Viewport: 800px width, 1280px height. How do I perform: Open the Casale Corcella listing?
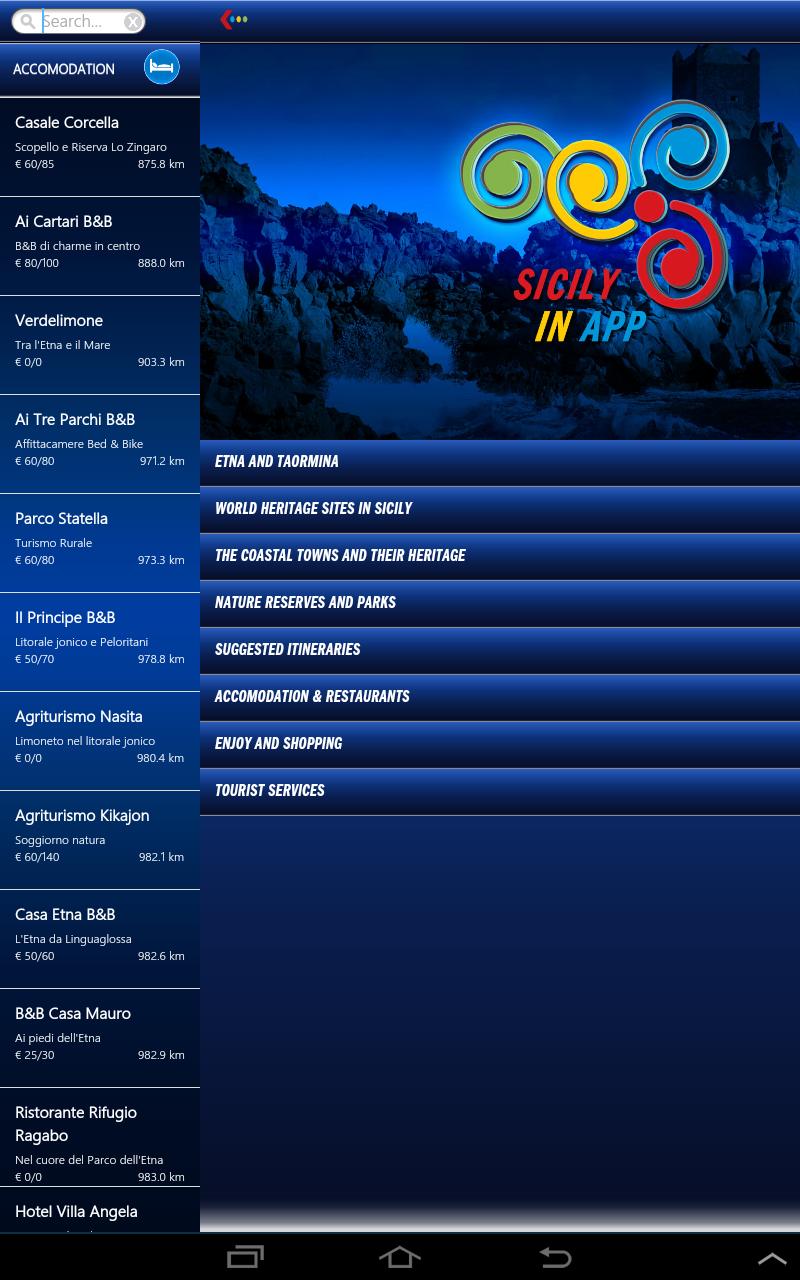point(100,146)
